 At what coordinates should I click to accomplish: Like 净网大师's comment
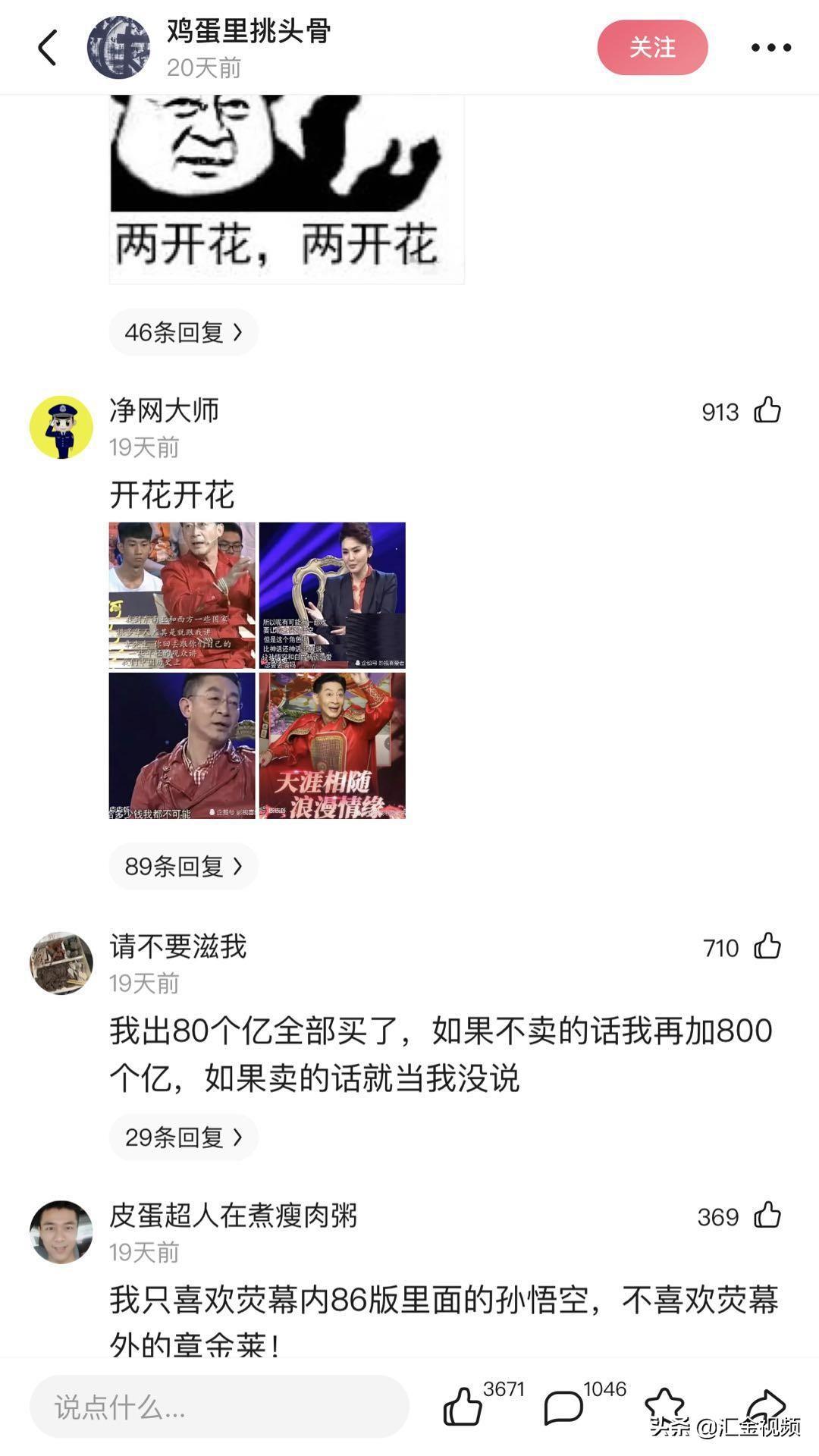click(767, 410)
